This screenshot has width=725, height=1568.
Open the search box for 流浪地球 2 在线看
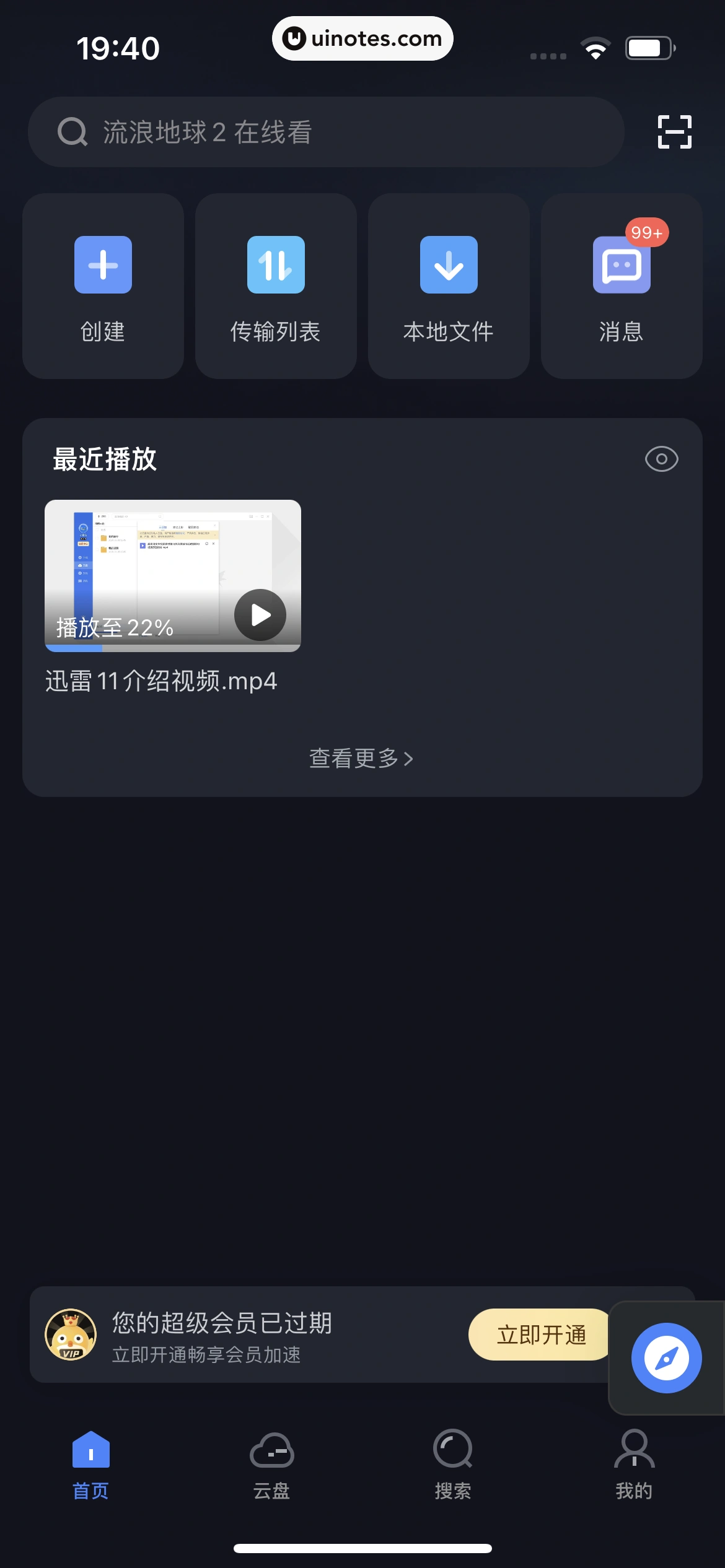[x=325, y=132]
